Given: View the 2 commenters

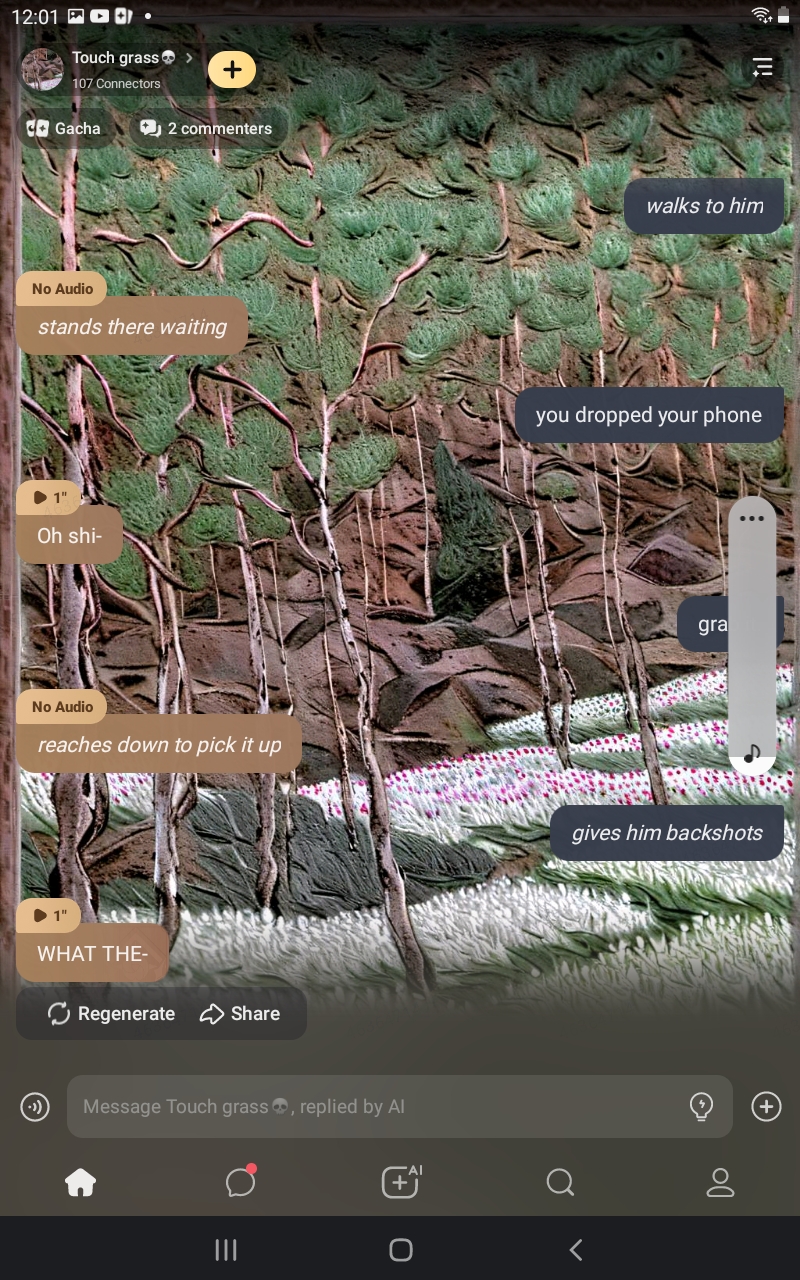Looking at the screenshot, I should click(x=207, y=128).
